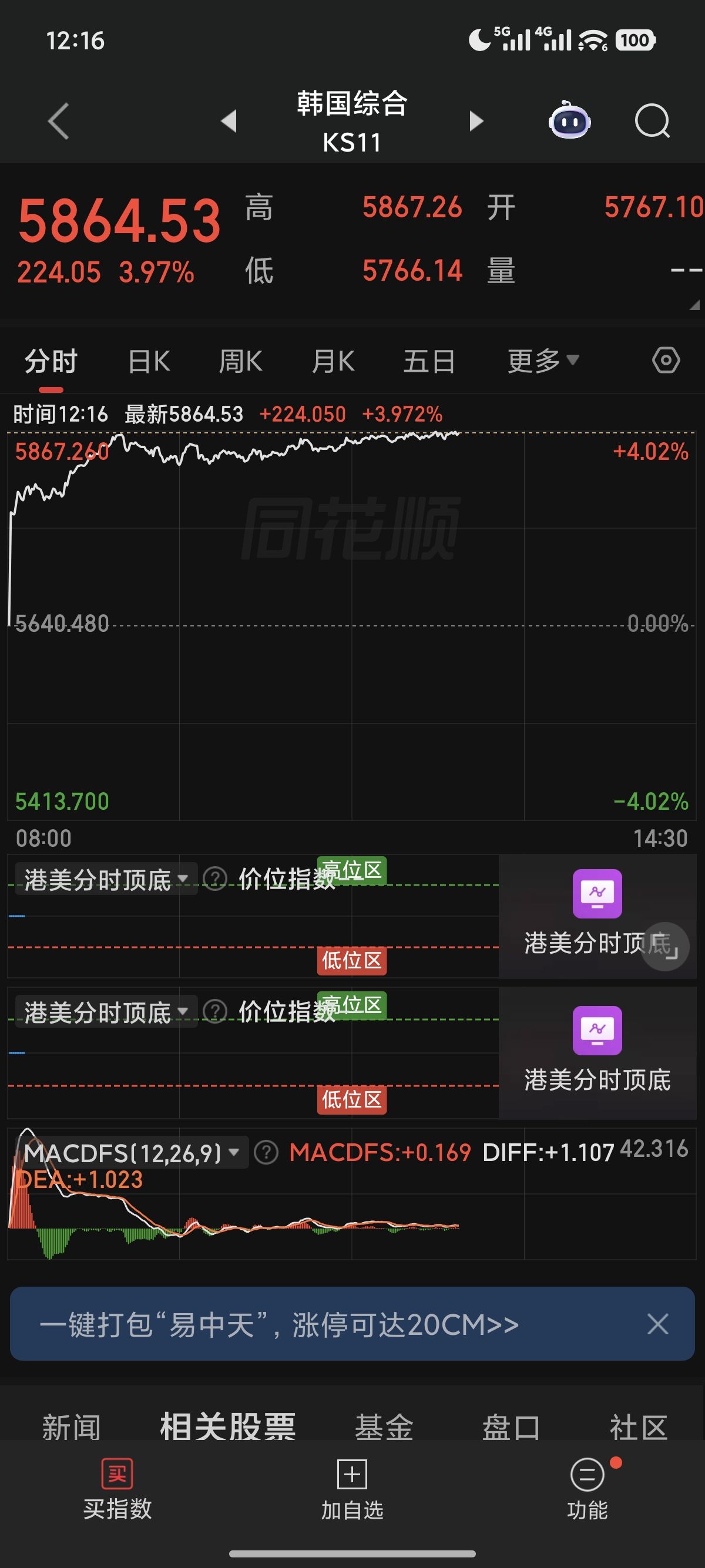Viewport: 705px width, 1568px height.
Task: Switch to the next index
Action: pos(476,121)
